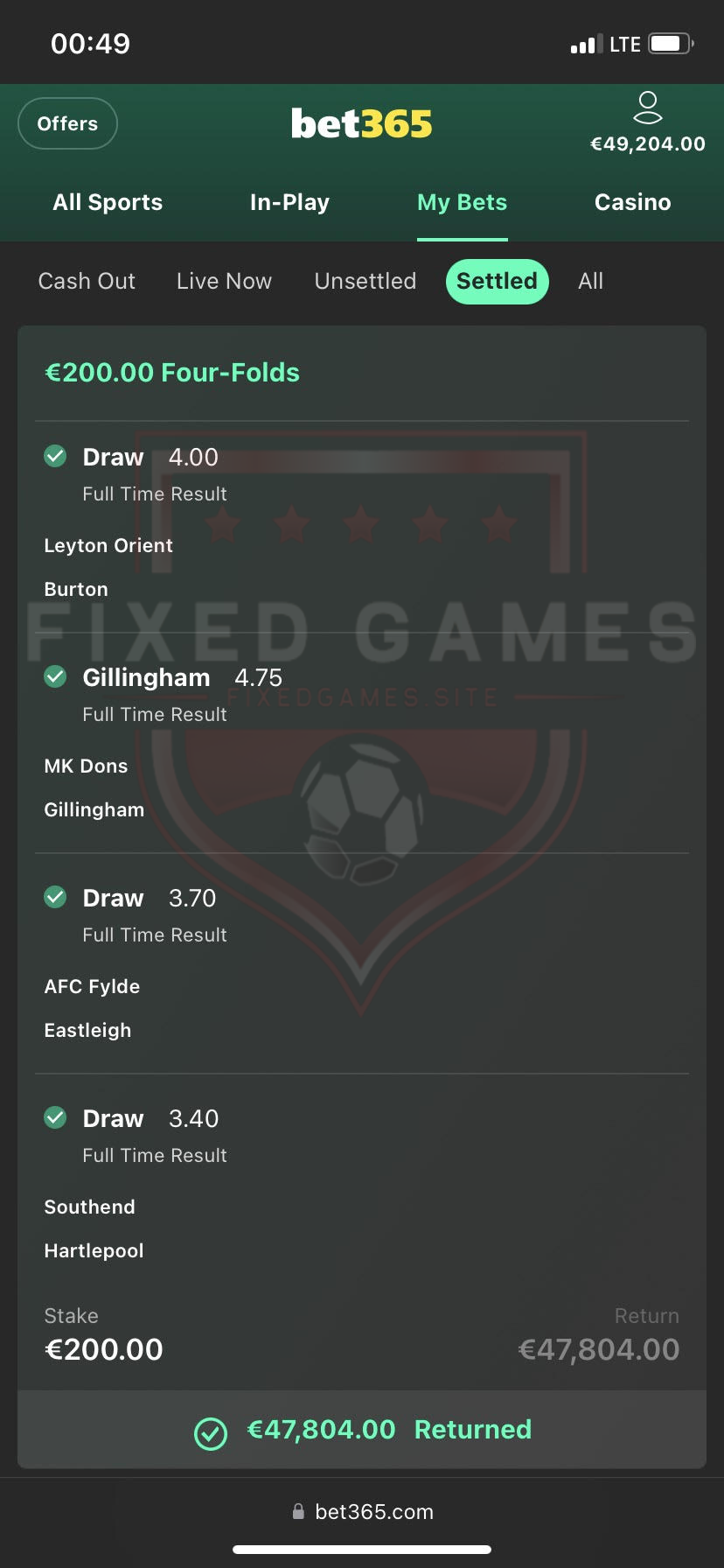This screenshot has width=724, height=1568.
Task: Select the Settled filter
Action: [497, 281]
